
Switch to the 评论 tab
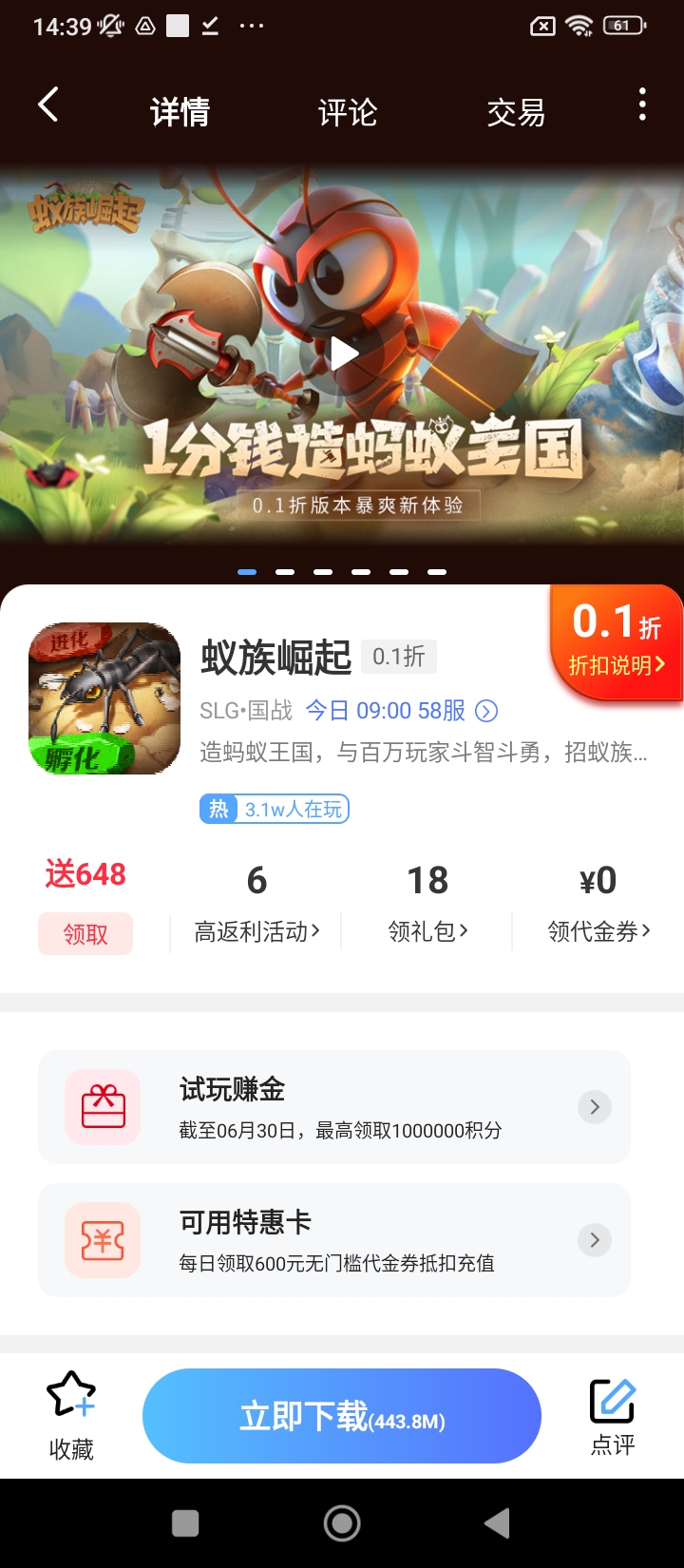348,113
